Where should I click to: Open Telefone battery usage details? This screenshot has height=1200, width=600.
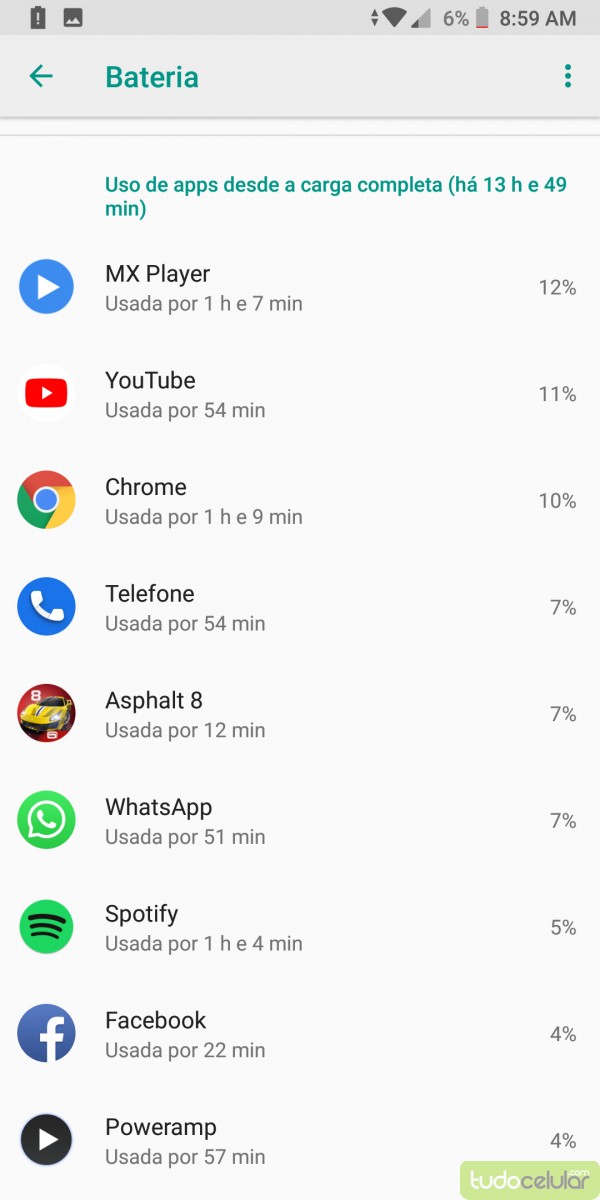(x=300, y=607)
